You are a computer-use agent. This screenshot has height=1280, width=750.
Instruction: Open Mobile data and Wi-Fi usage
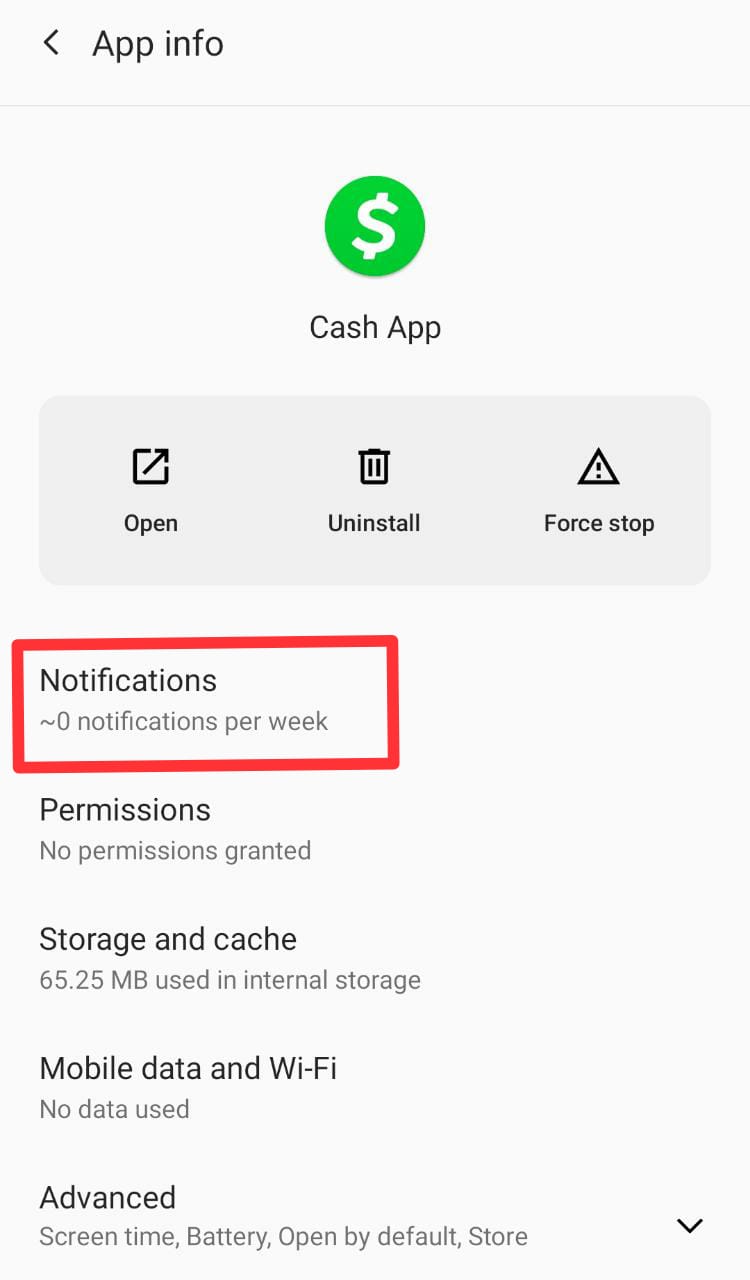point(188,1087)
